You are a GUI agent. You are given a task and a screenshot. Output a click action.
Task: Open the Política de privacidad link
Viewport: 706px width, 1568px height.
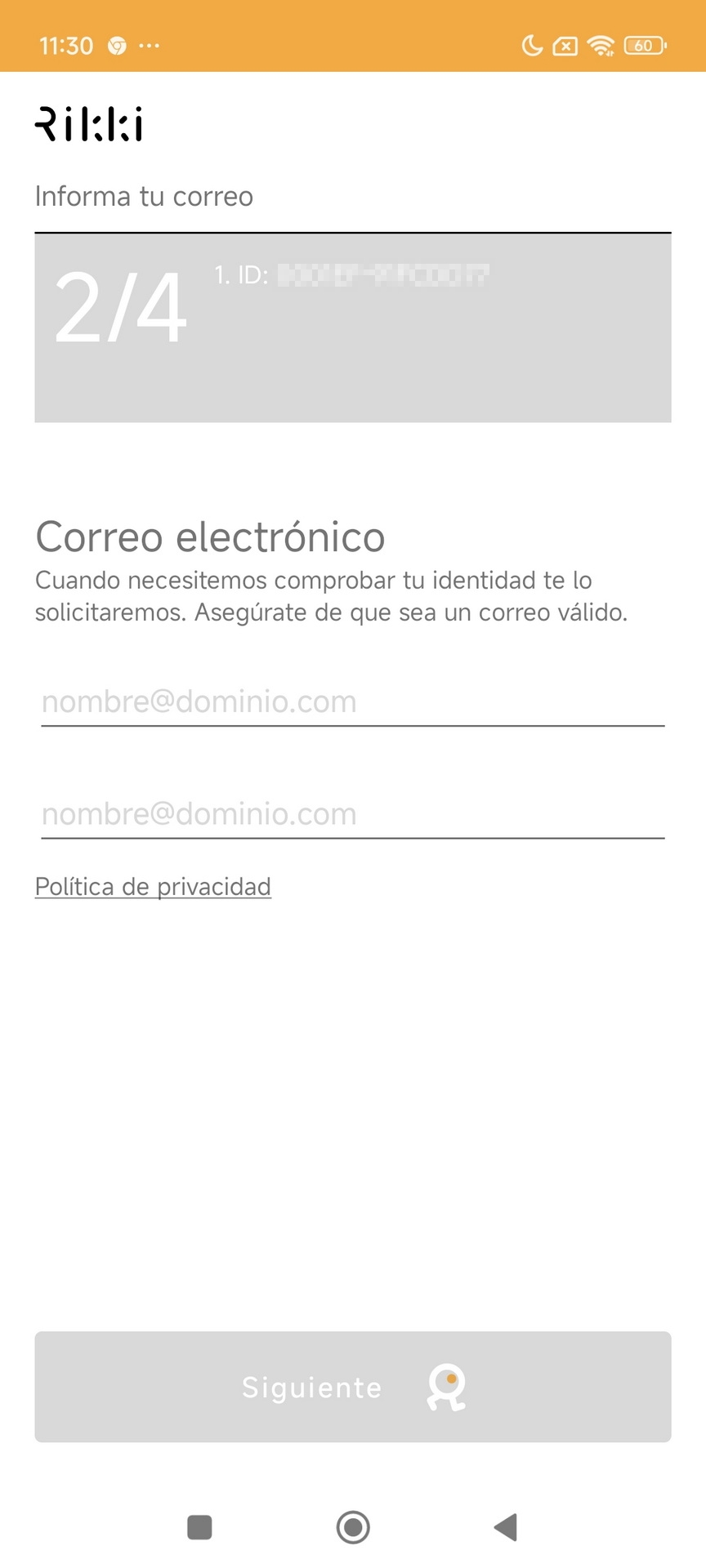[153, 887]
